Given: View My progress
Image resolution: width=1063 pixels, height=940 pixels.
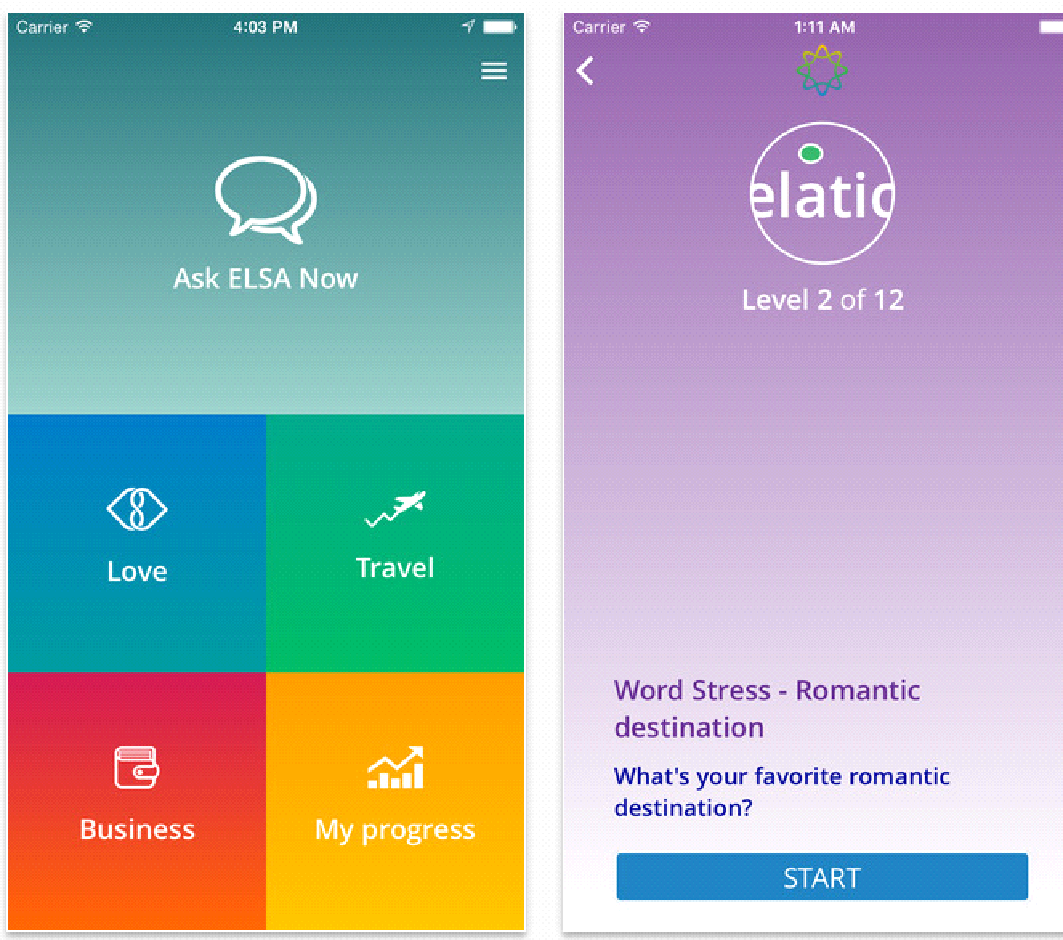Looking at the screenshot, I should (395, 800).
